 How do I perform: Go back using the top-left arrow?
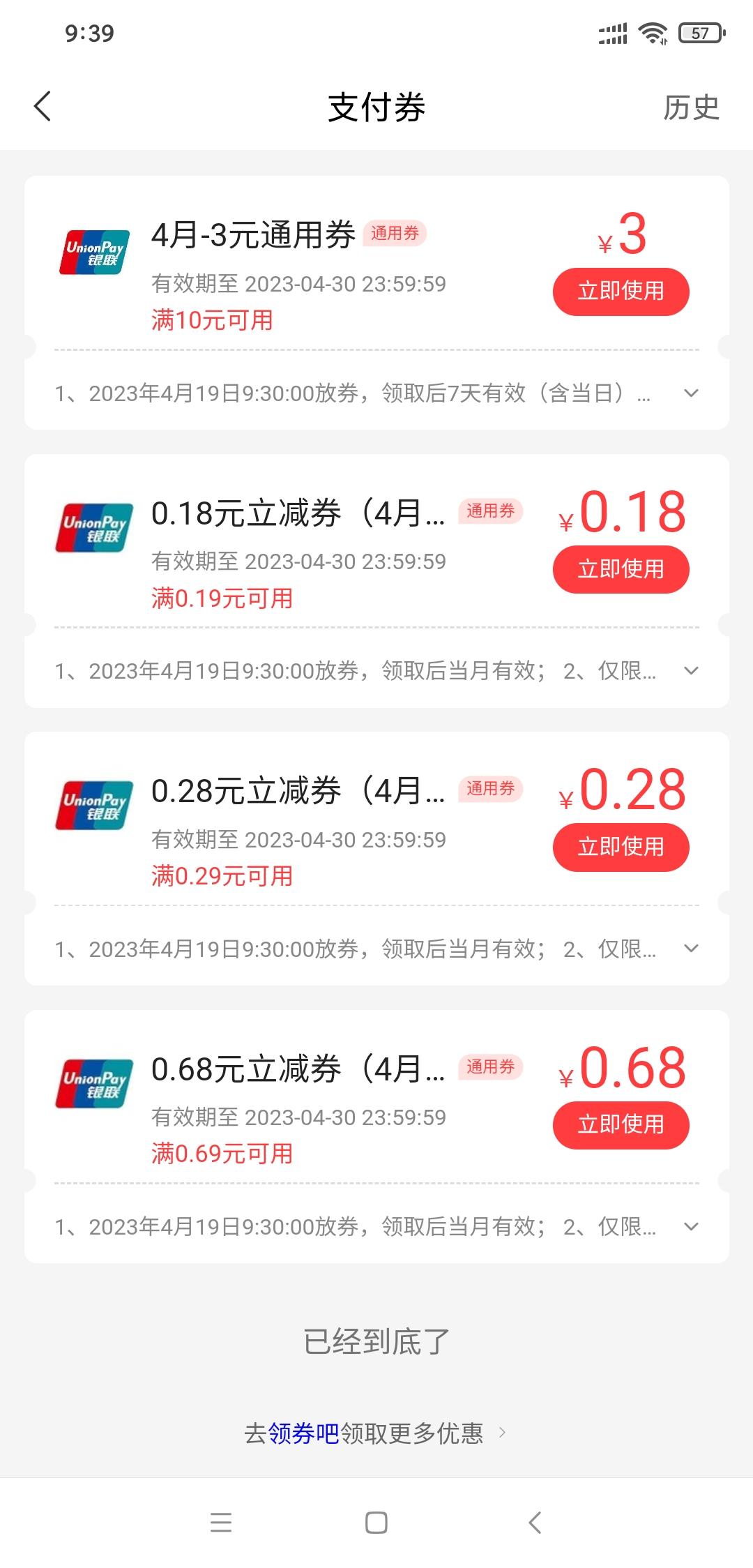click(43, 107)
